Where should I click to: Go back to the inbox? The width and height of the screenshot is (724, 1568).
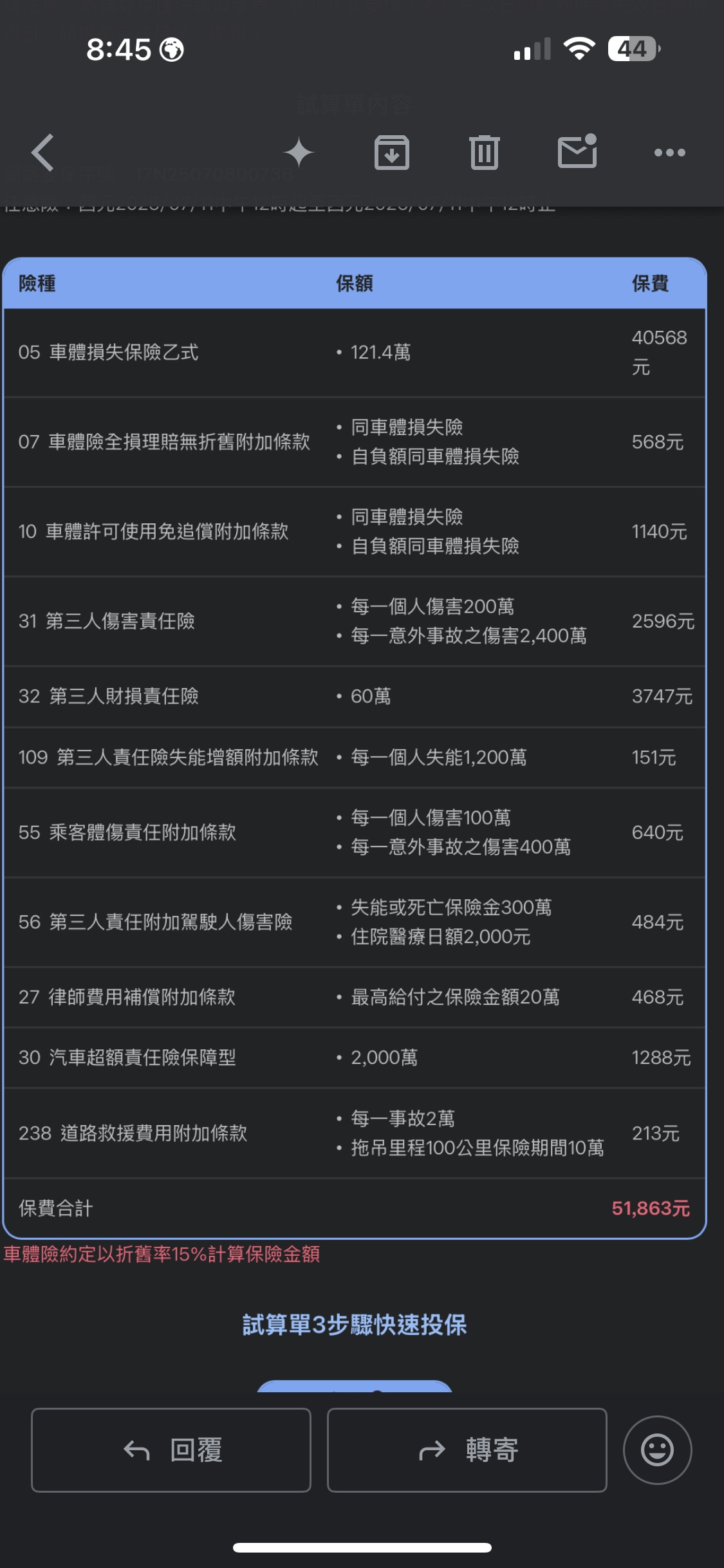[x=42, y=153]
